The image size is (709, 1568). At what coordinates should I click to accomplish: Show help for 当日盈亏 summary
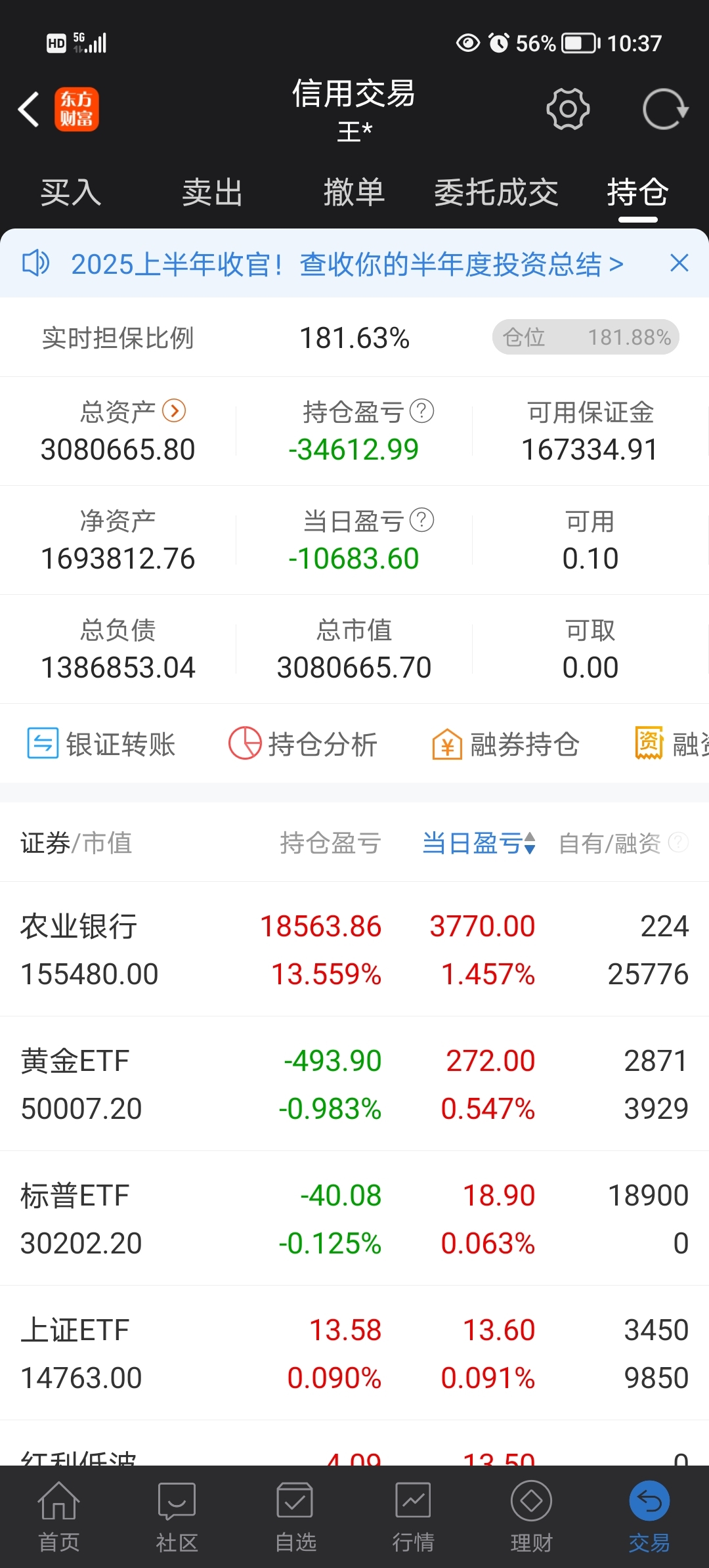[422, 520]
